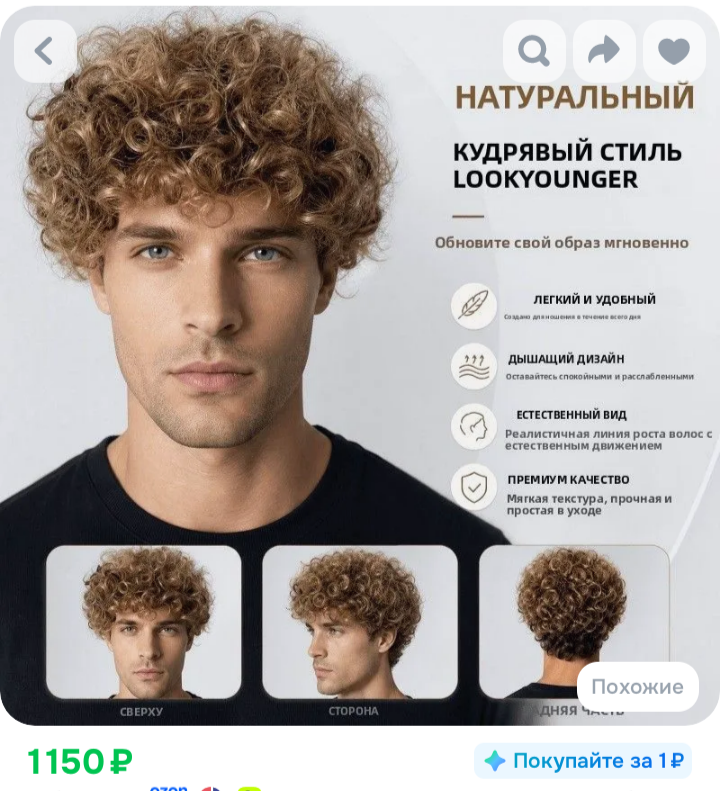Add the wig to favorites
This screenshot has height=791, width=720.
674,51
